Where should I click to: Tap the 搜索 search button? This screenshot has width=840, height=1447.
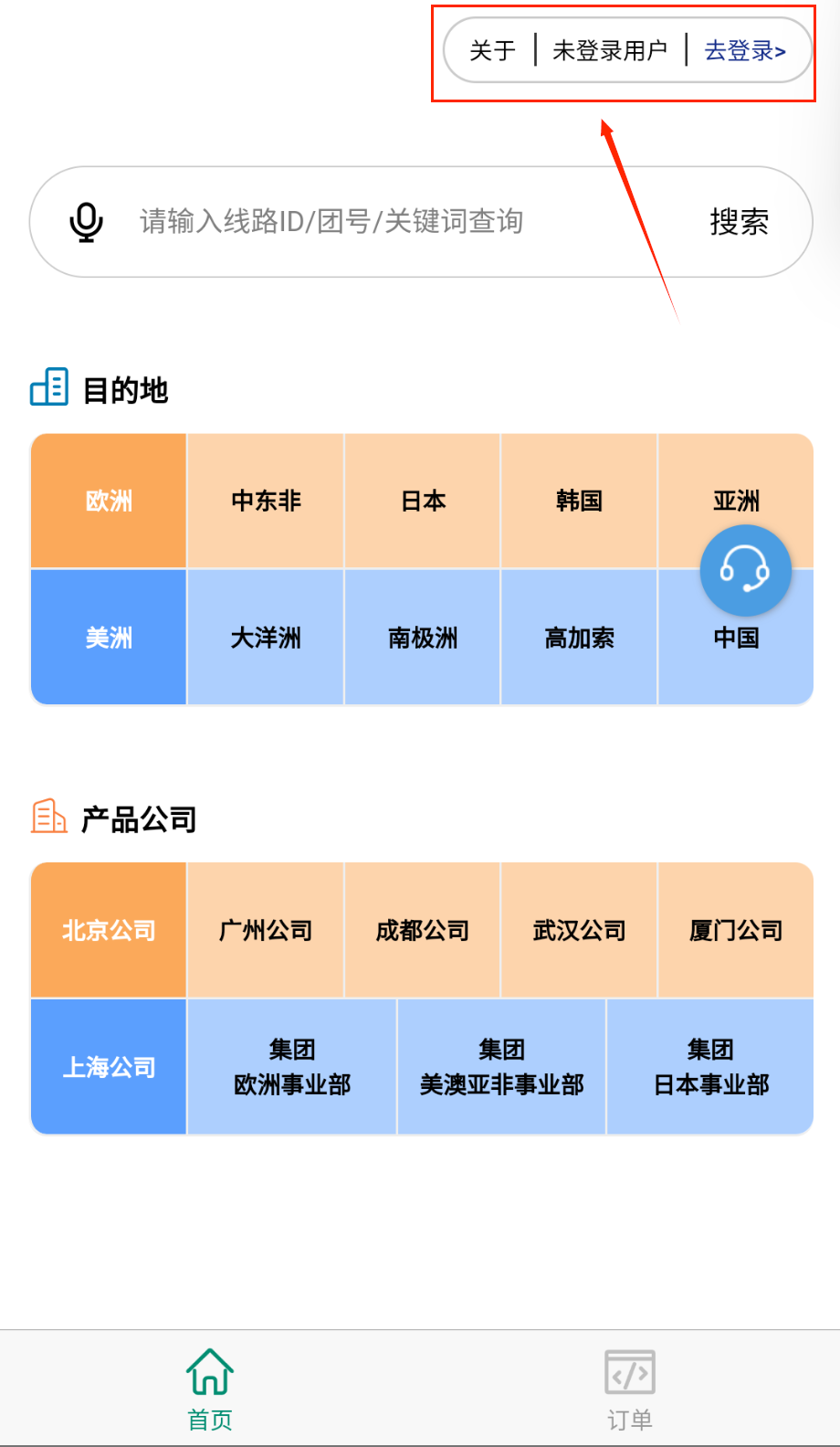click(739, 222)
